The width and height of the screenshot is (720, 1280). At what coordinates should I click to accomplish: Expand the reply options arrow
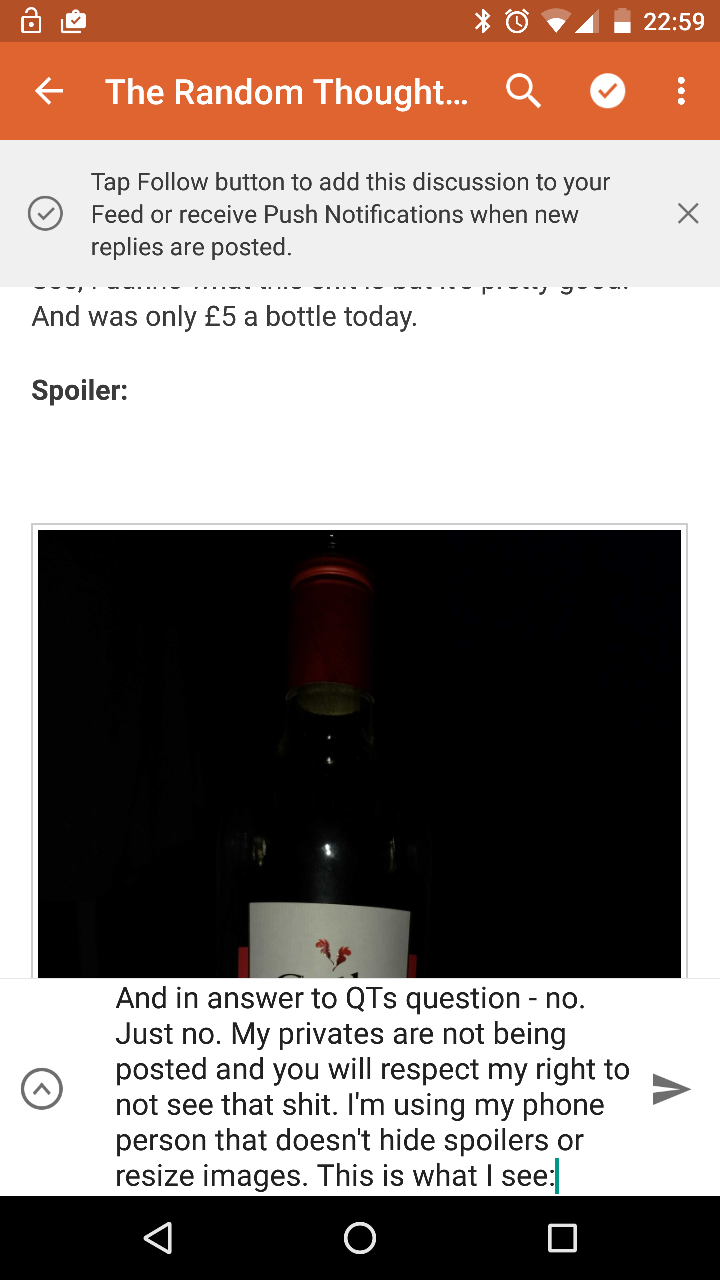(42, 1089)
